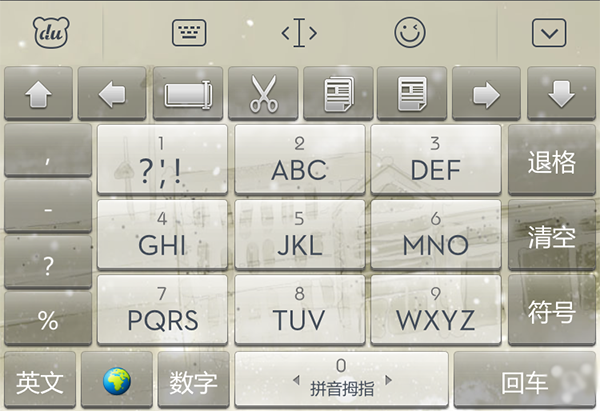Switch to 数字 number keypad

pyautogui.click(x=193, y=380)
